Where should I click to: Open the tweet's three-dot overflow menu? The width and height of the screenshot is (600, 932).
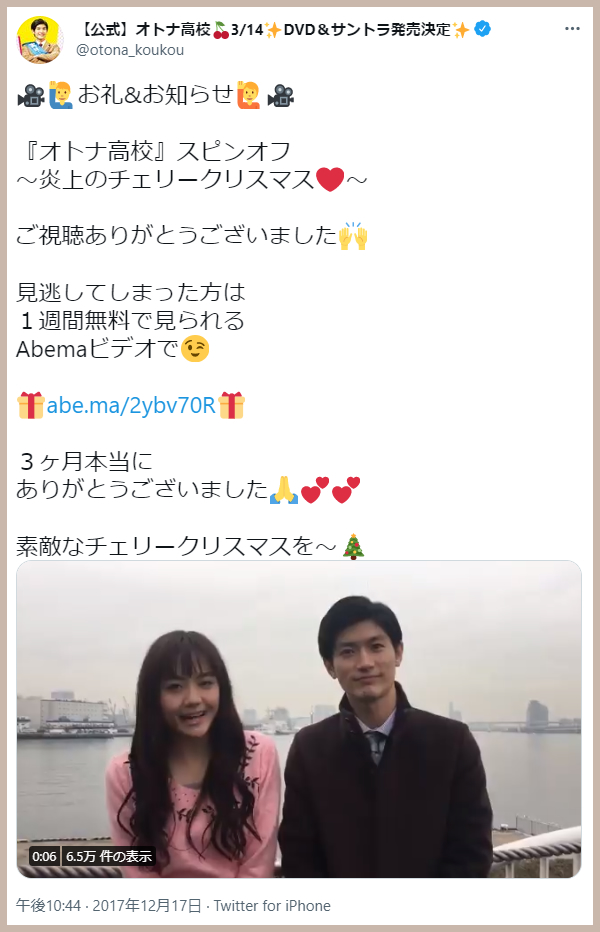coord(572,30)
